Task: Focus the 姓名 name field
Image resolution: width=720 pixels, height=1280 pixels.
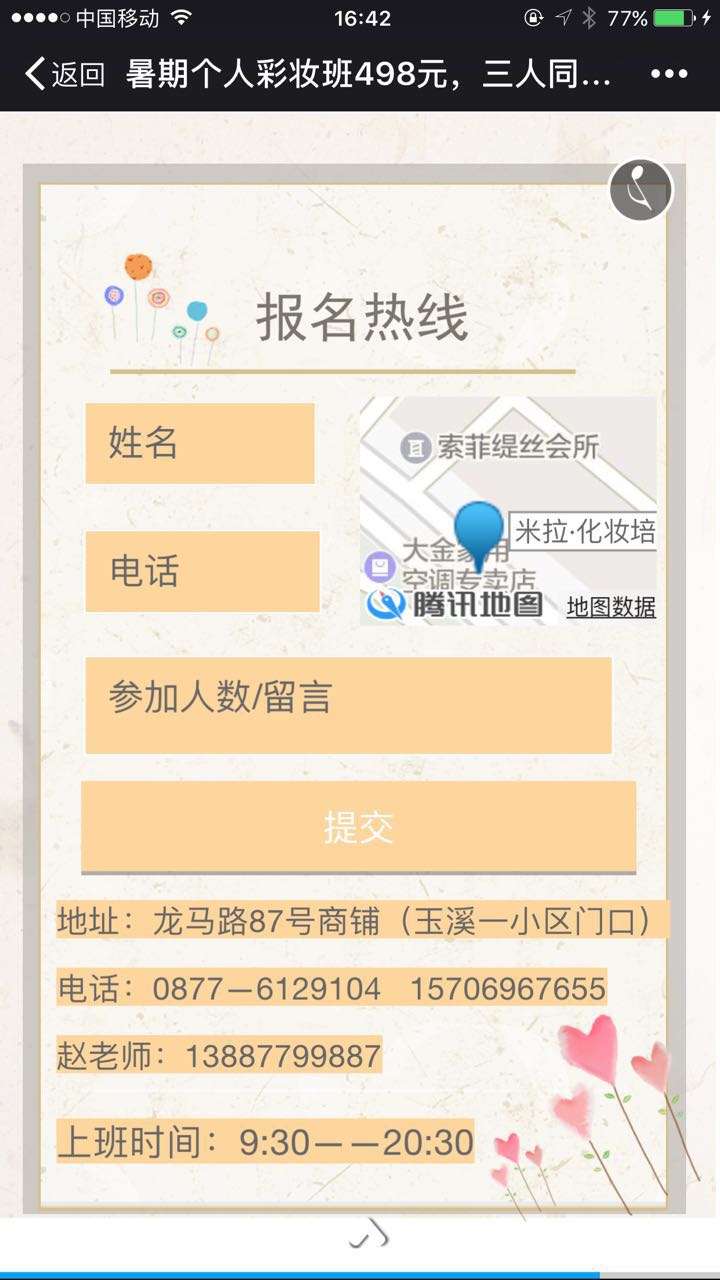Action: pos(200,443)
